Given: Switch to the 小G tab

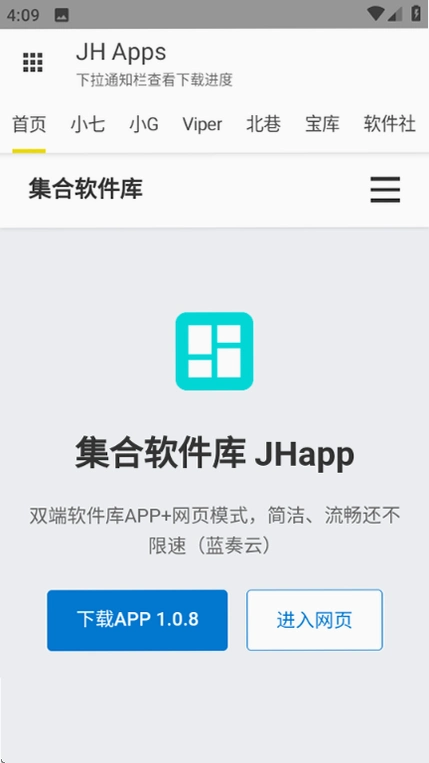Looking at the screenshot, I should tap(144, 125).
